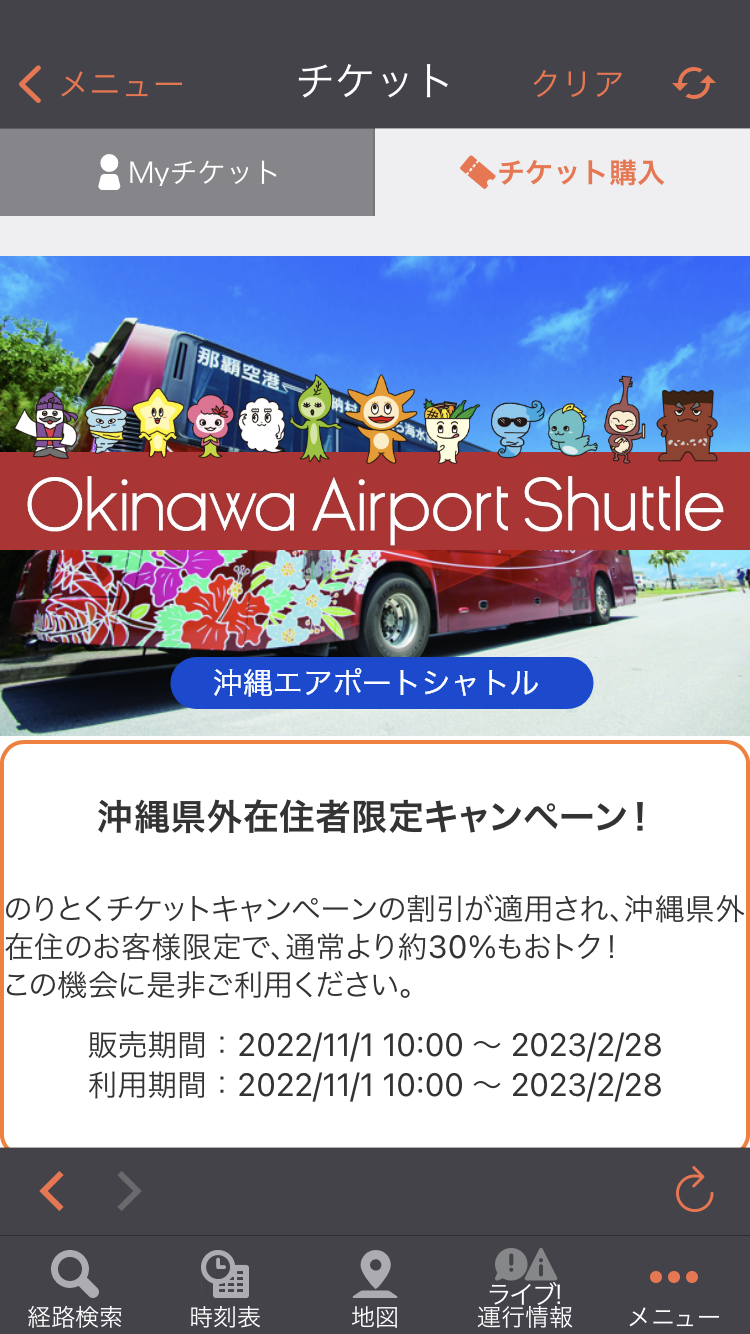
Task: Go back to メニュー
Action: click(101, 84)
